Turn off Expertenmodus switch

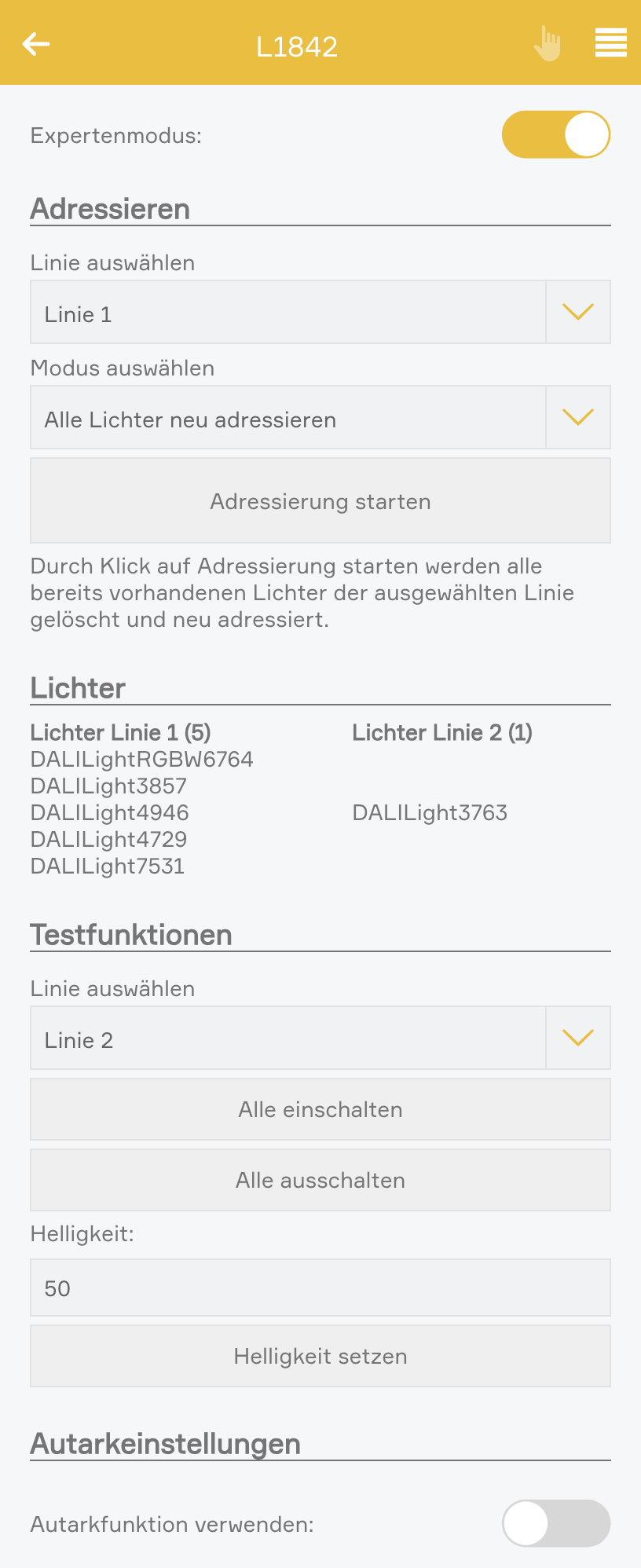555,134
